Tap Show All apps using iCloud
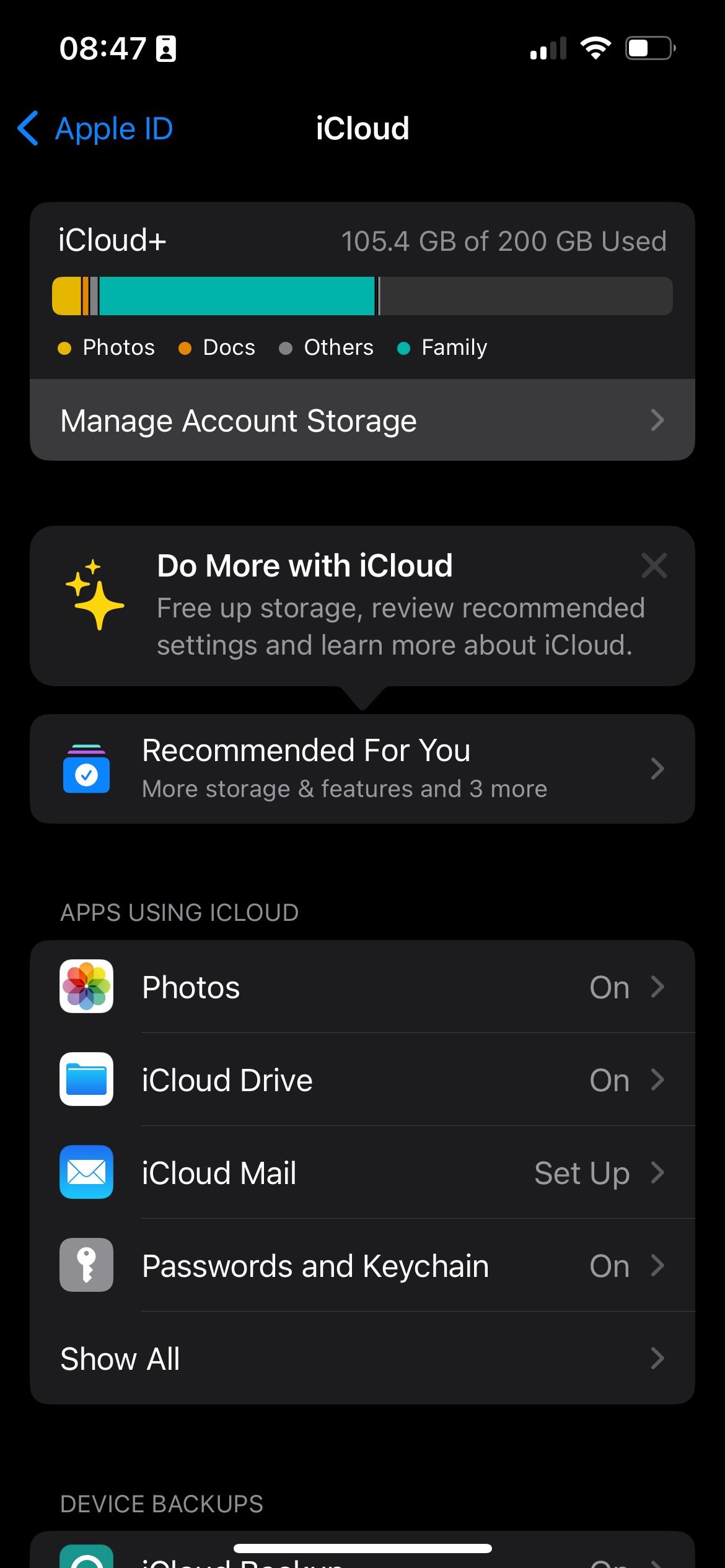Viewport: 725px width, 1568px height. (120, 1358)
